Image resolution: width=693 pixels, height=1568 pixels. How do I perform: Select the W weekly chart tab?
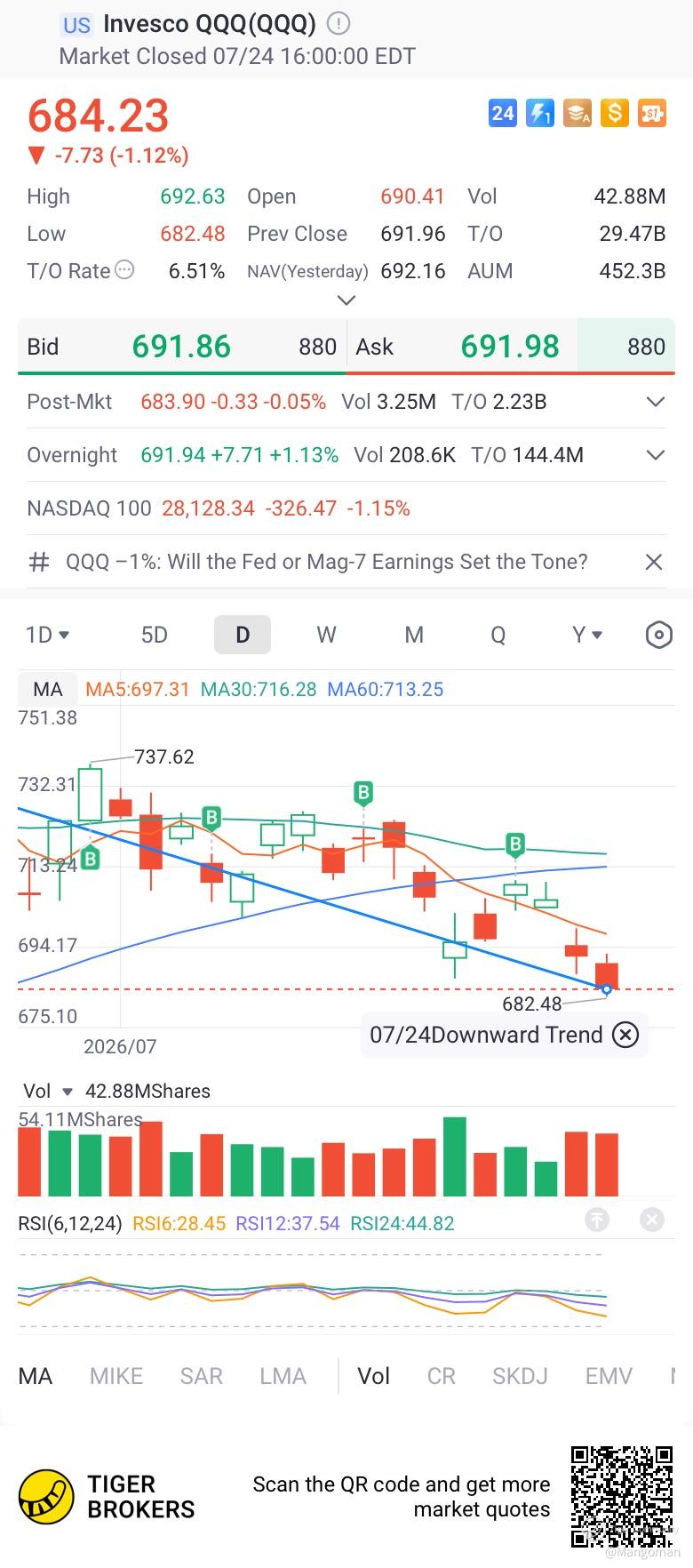pyautogui.click(x=326, y=635)
